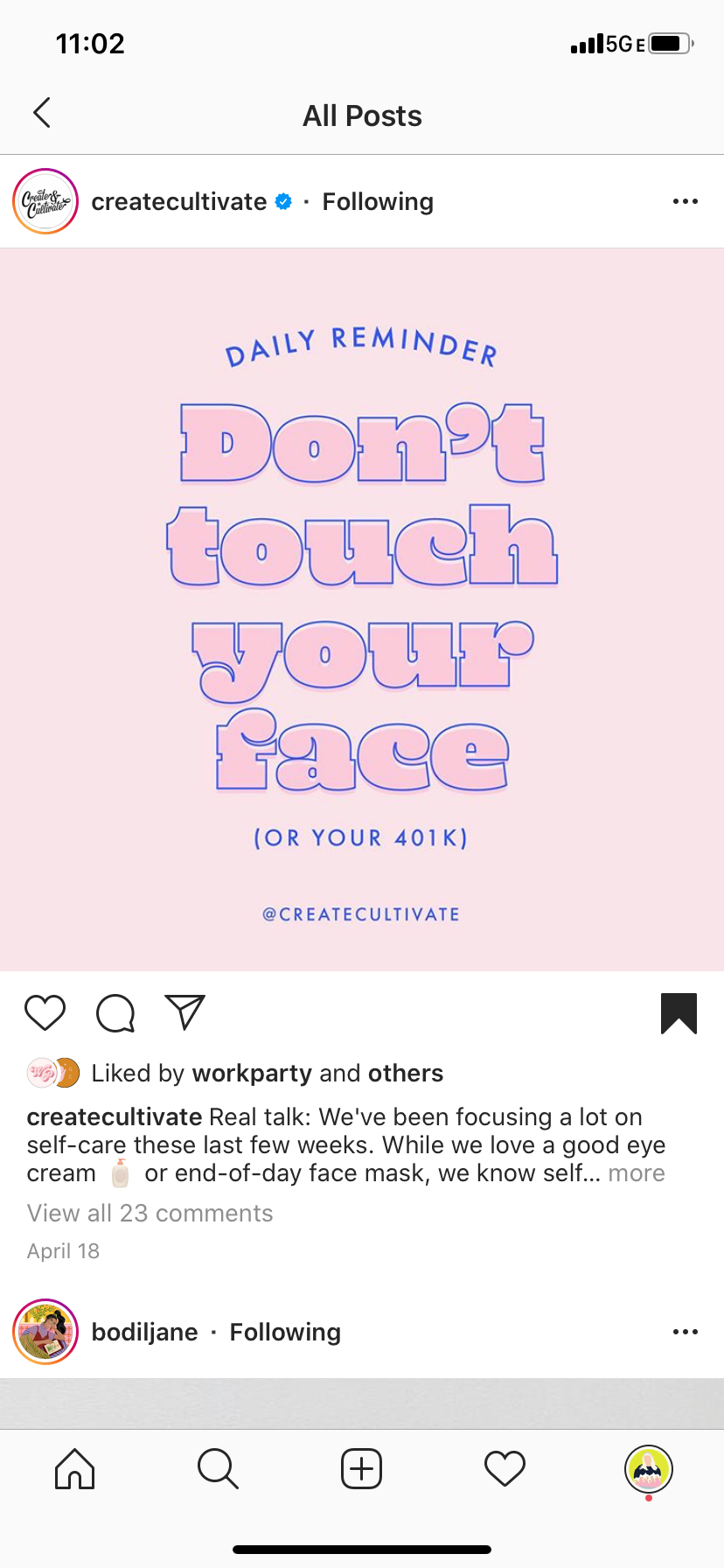The image size is (724, 1568).
Task: Go to the Home feed tab
Action: 74,1469
